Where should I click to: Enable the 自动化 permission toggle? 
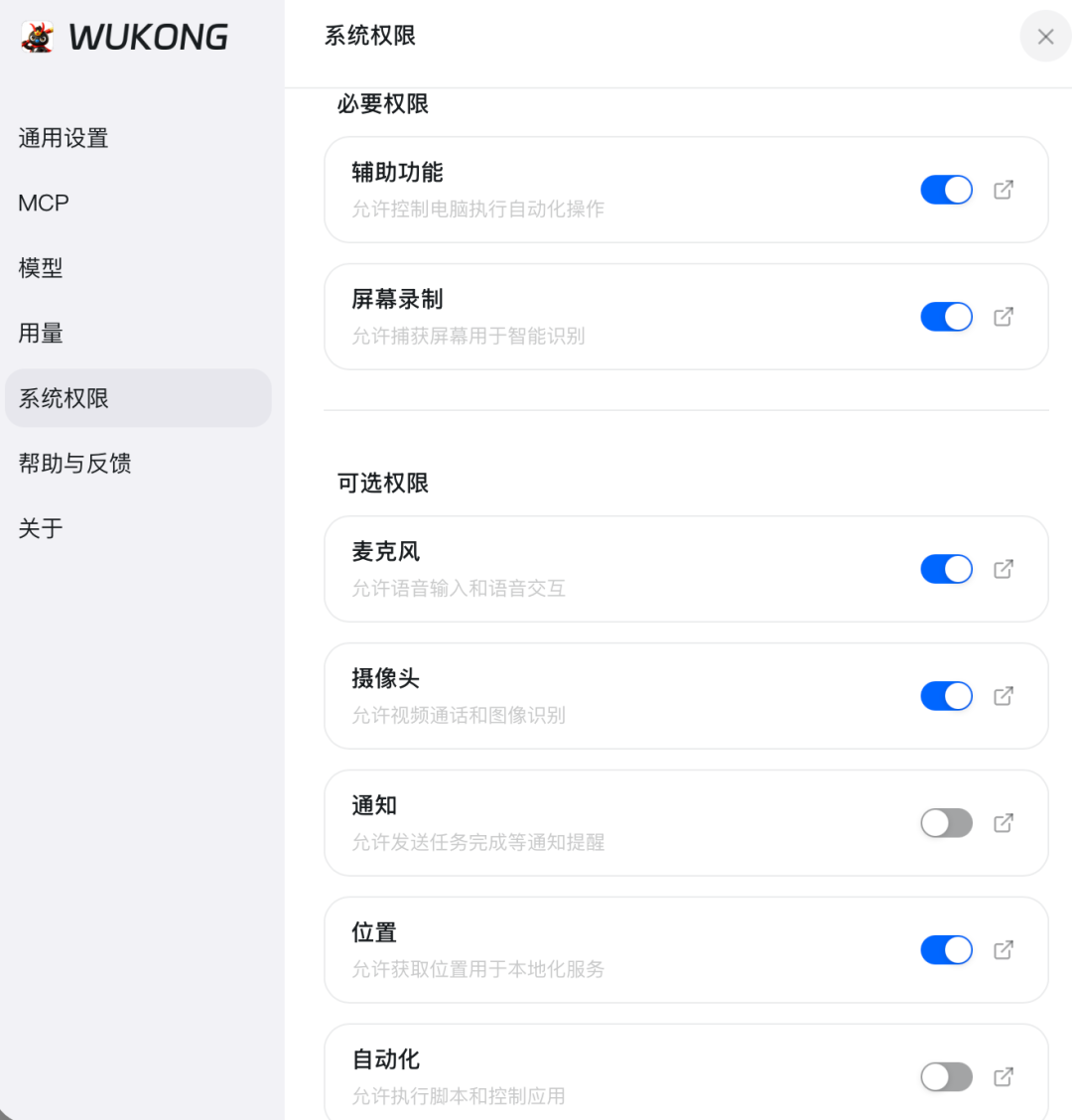click(x=946, y=1076)
